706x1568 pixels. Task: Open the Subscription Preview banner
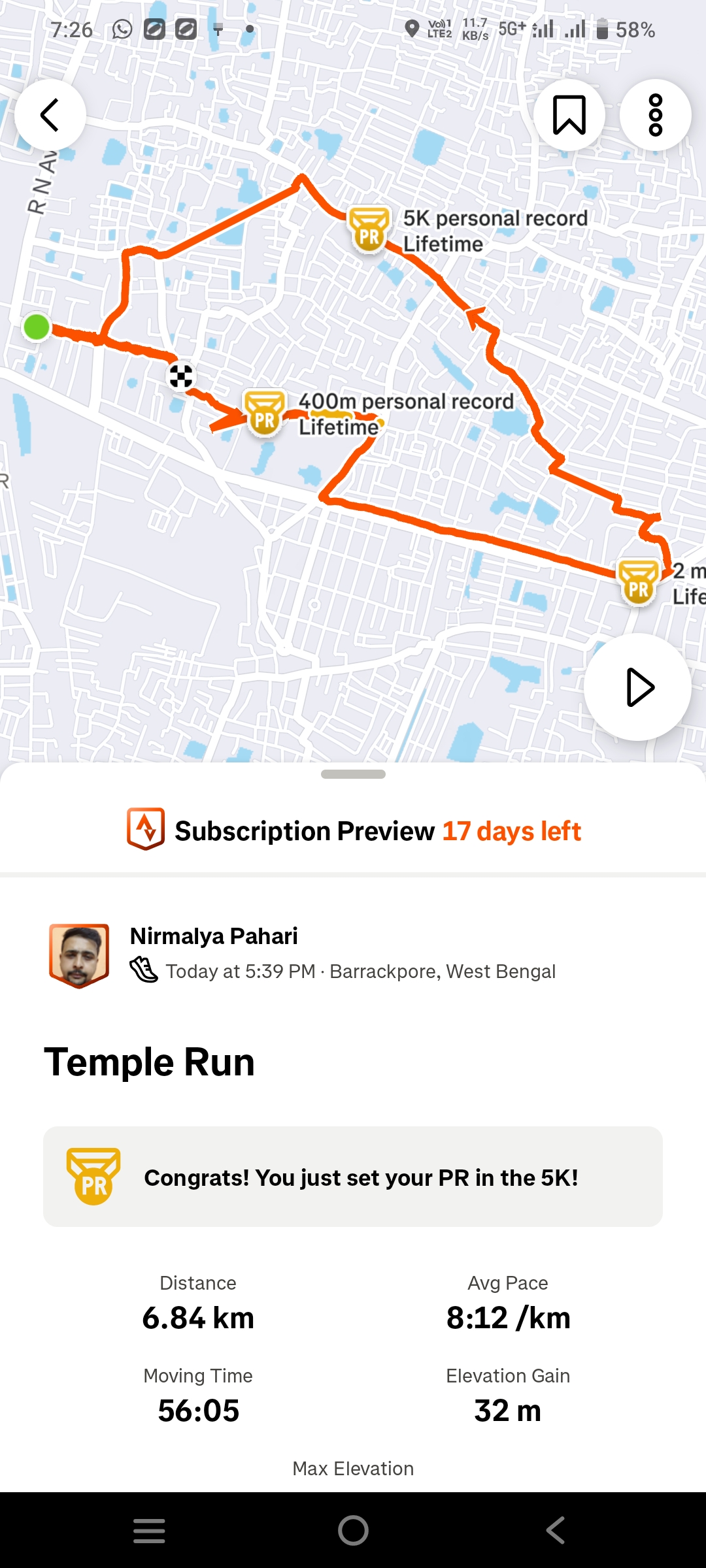(353, 831)
